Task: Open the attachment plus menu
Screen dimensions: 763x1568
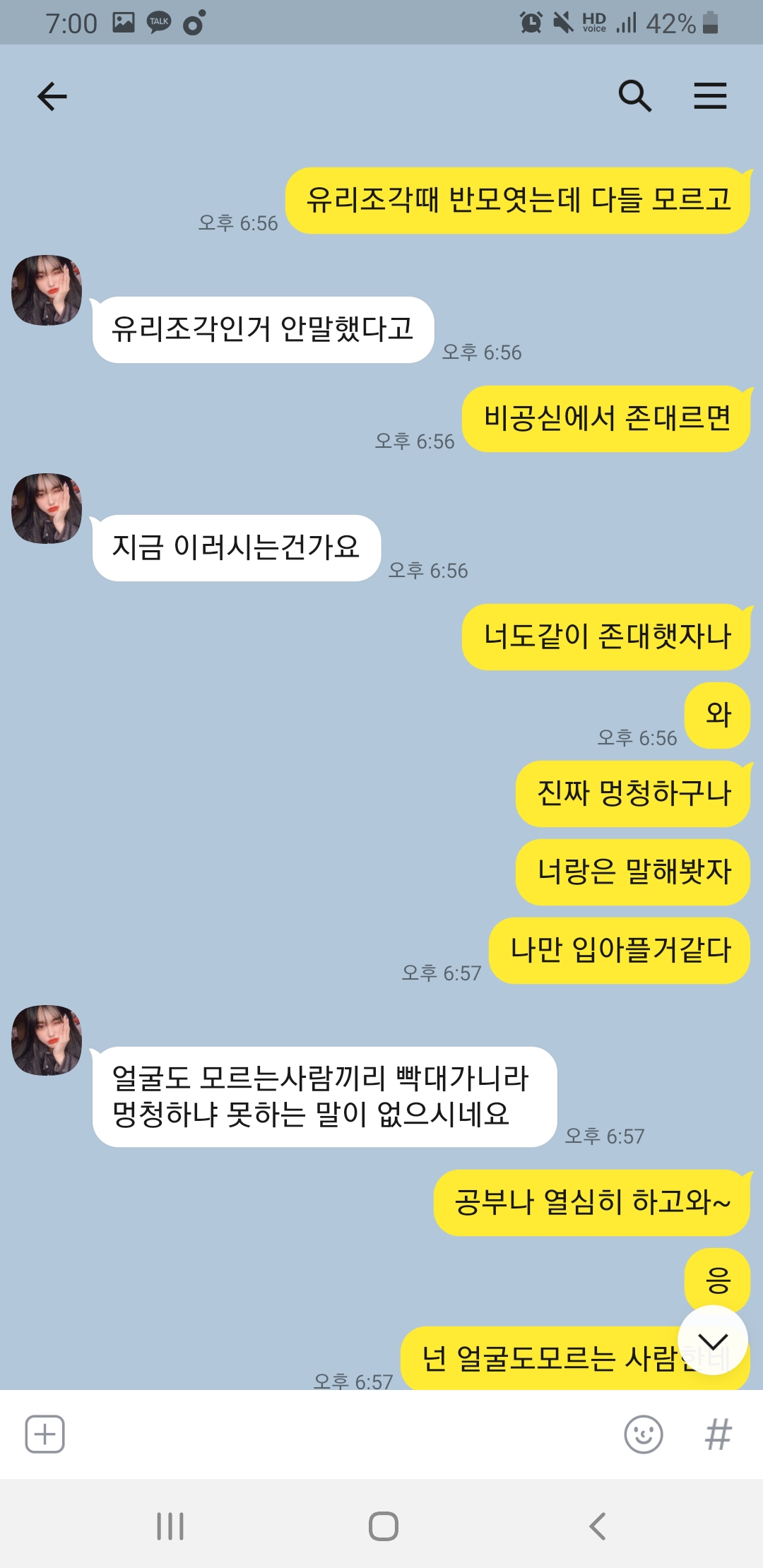Action: 45,1434
